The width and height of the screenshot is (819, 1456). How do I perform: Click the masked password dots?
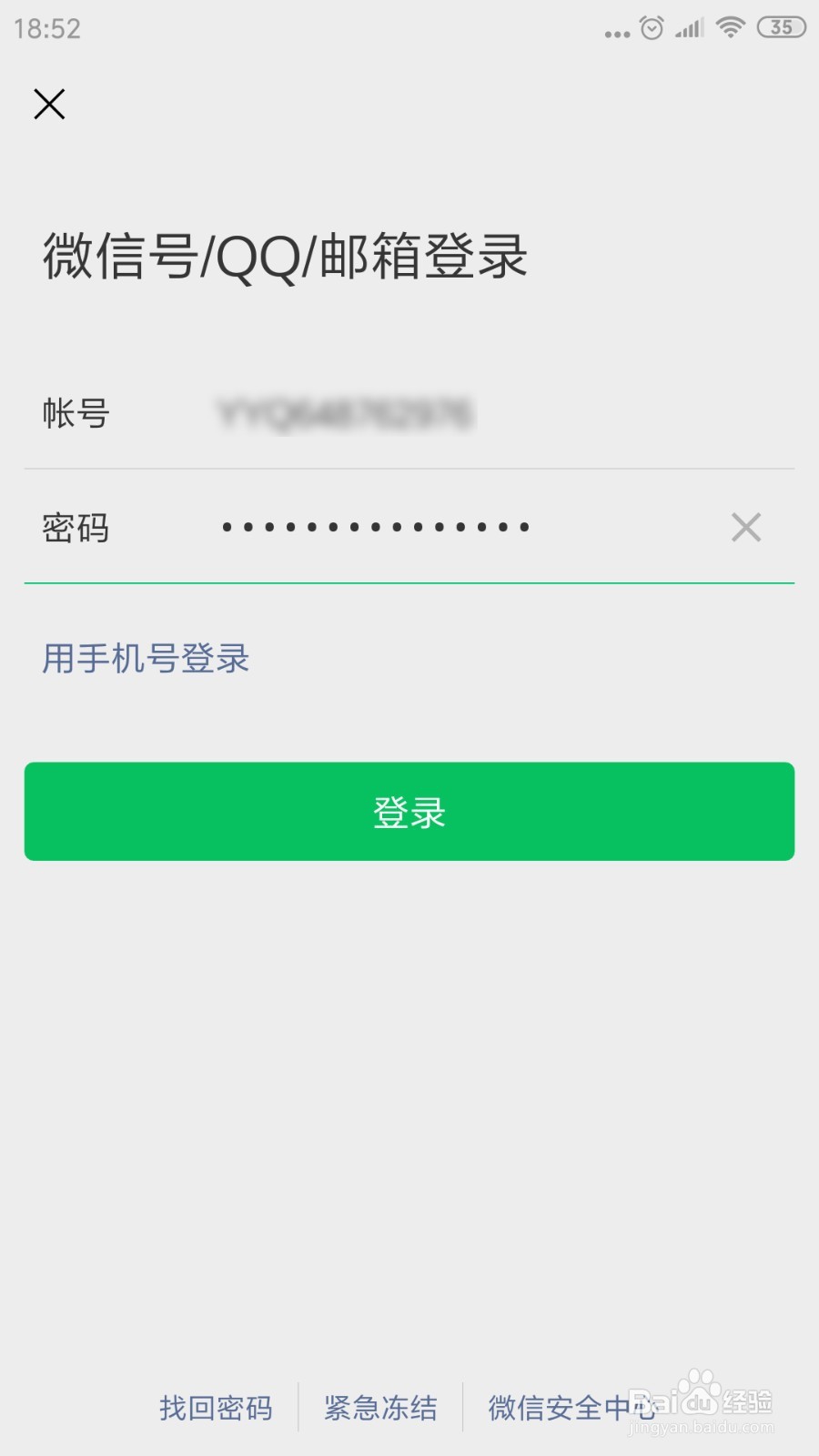coord(373,528)
